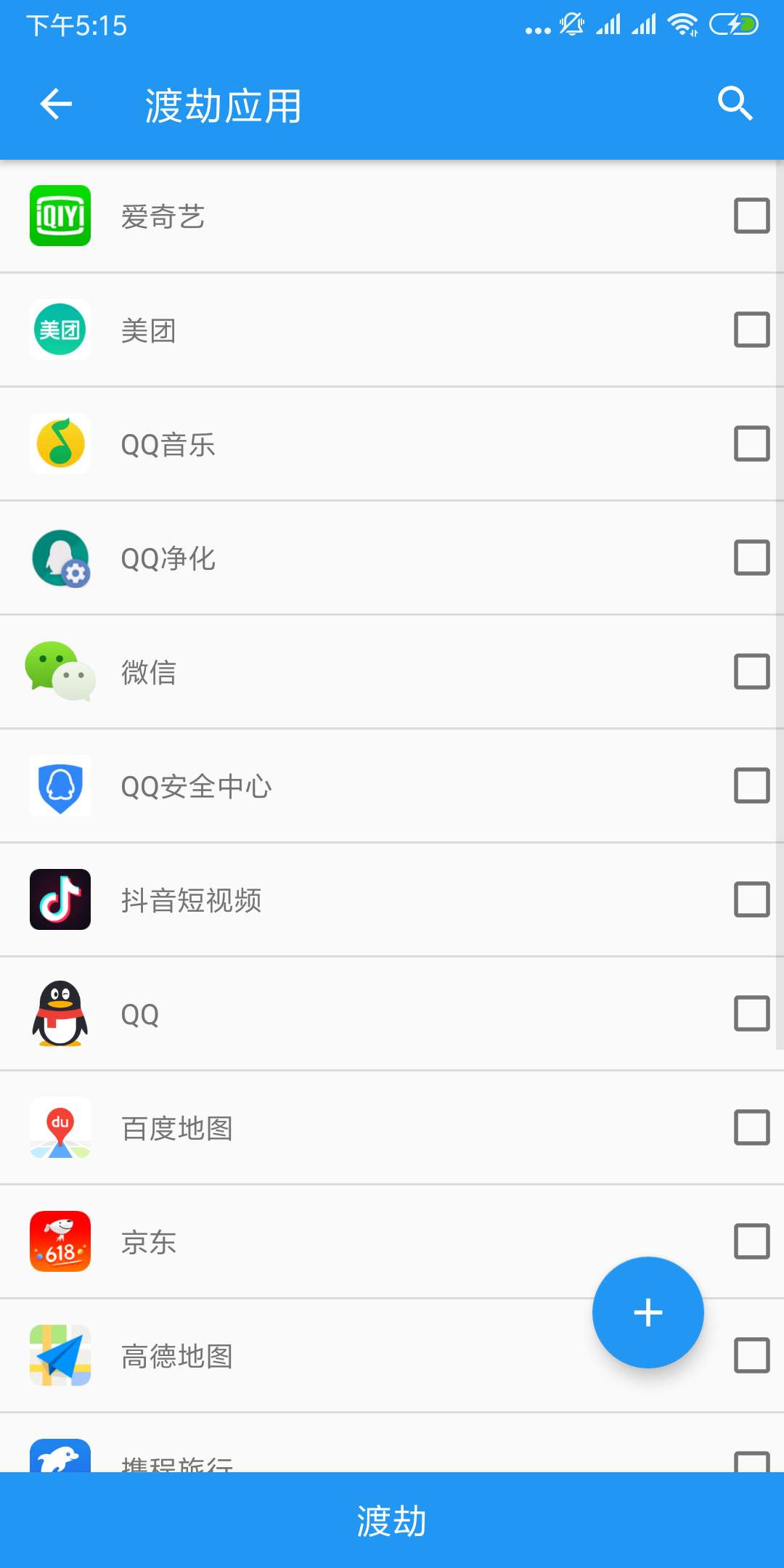Tick the checkbox beside QQ音乐
Image resolution: width=784 pixels, height=1568 pixels.
(x=751, y=444)
